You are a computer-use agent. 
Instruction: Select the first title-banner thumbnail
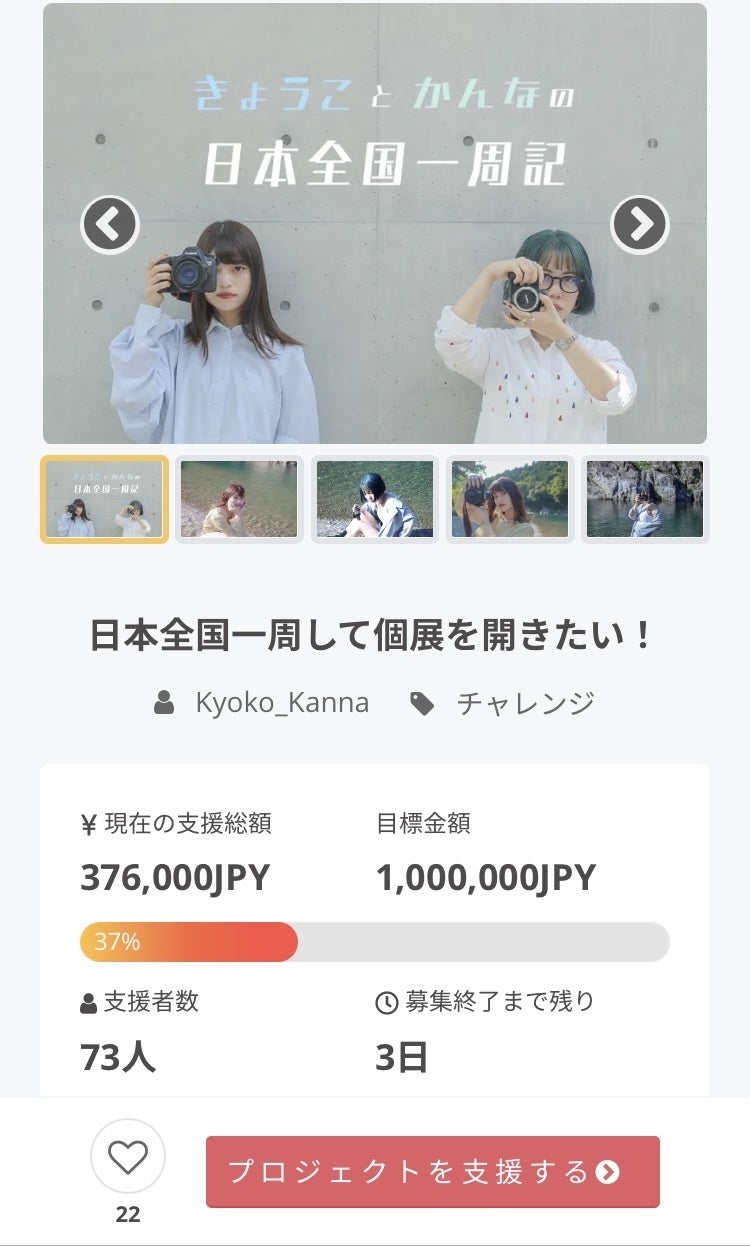104,499
